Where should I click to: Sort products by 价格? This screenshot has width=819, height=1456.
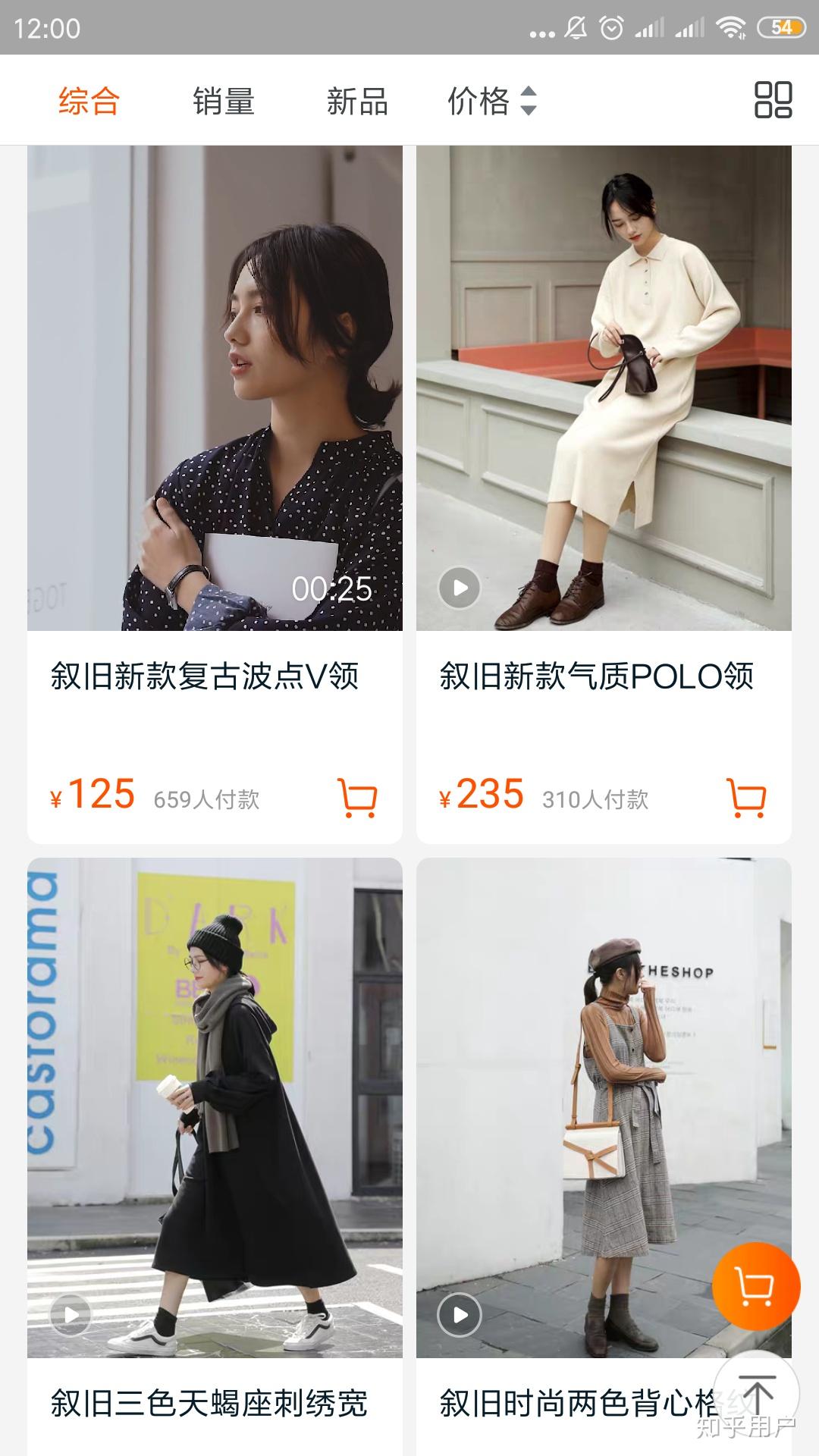click(492, 101)
